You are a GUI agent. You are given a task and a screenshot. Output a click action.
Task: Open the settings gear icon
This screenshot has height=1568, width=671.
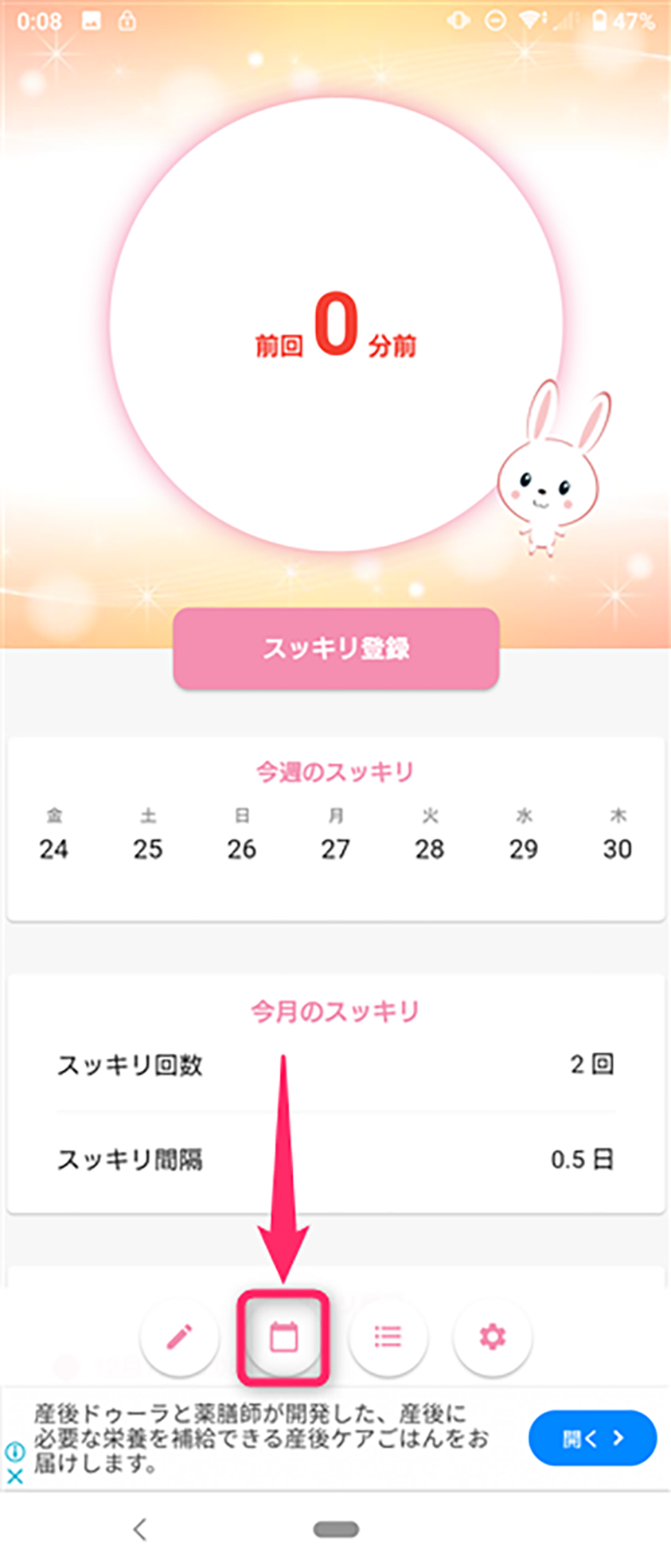click(492, 1336)
